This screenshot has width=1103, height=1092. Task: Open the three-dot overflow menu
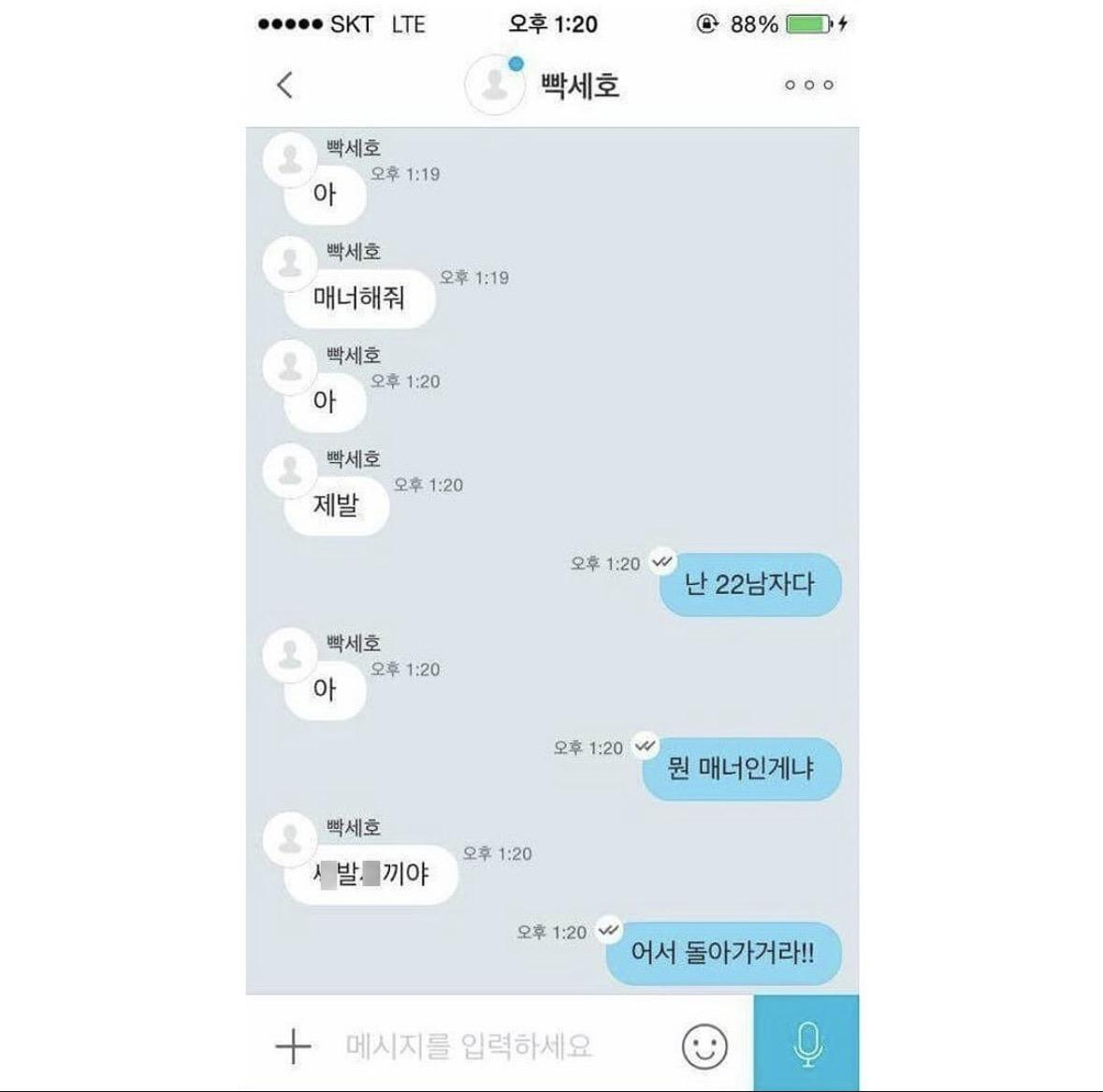(x=808, y=85)
